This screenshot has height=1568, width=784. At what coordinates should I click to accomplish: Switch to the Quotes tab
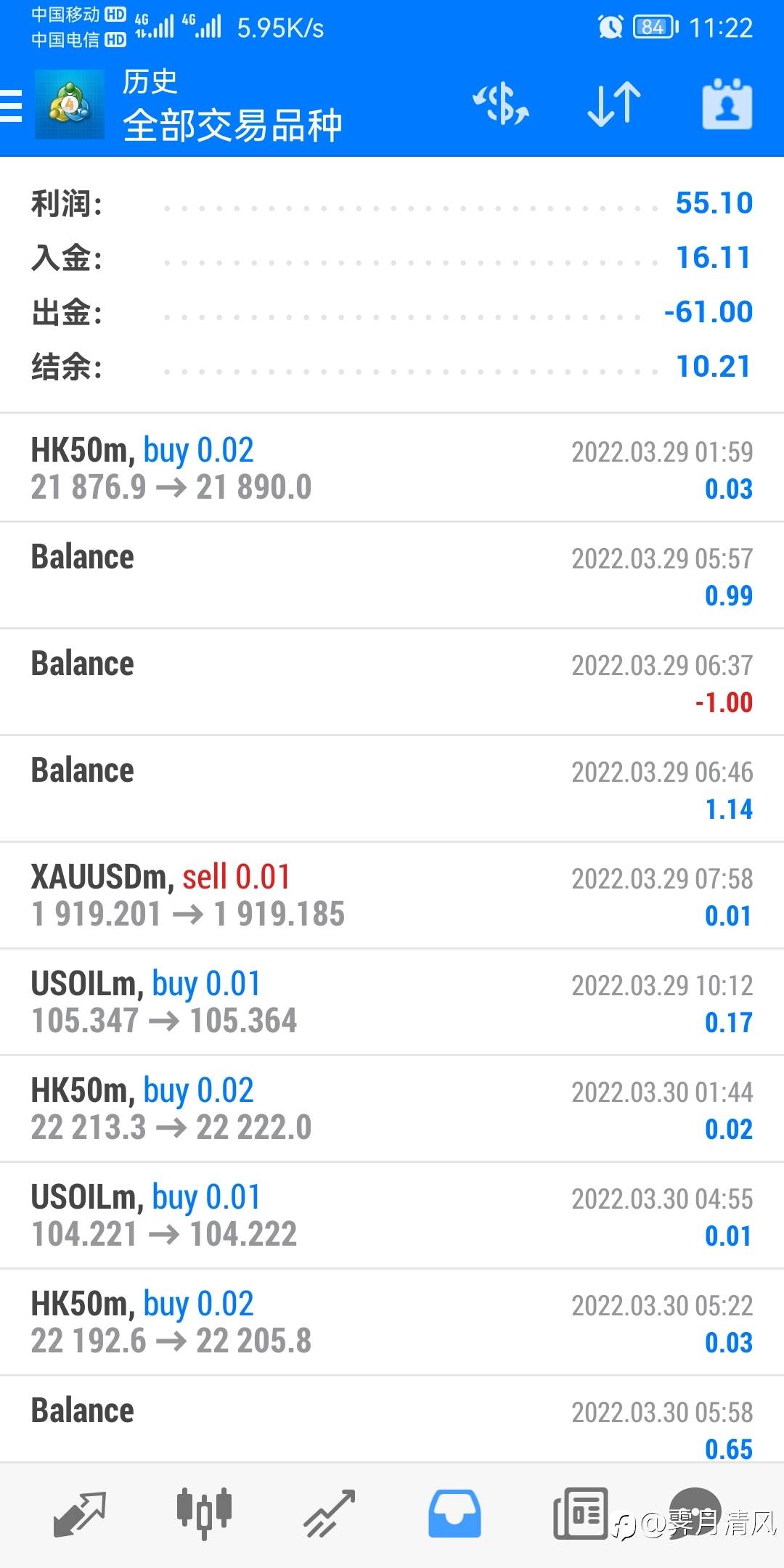(80, 1515)
